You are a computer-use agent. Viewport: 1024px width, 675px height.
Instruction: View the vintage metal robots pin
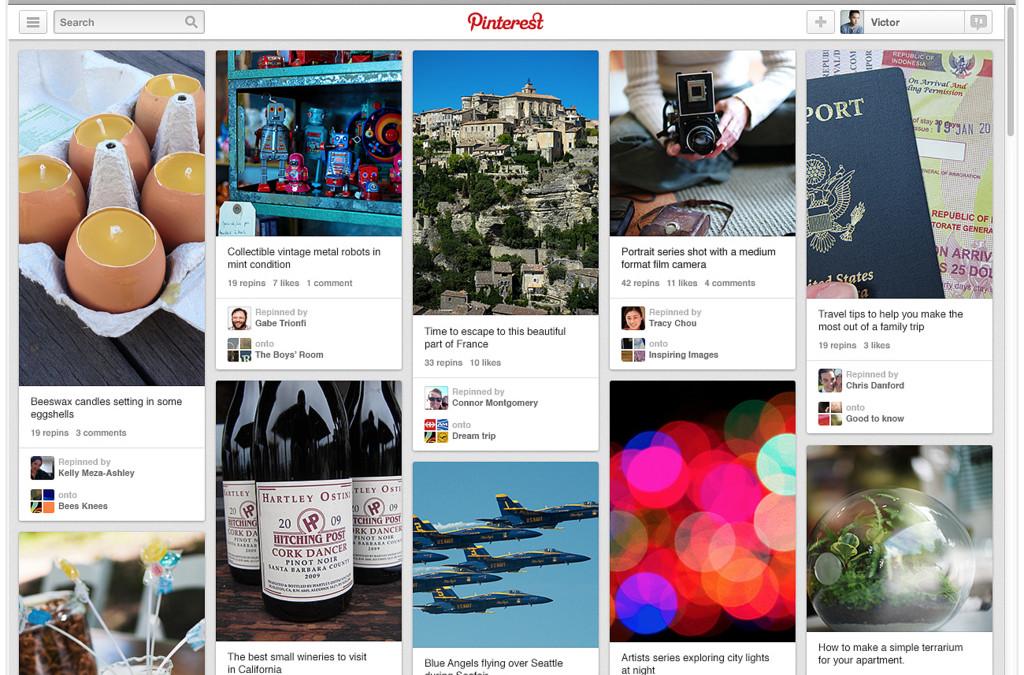coord(309,143)
